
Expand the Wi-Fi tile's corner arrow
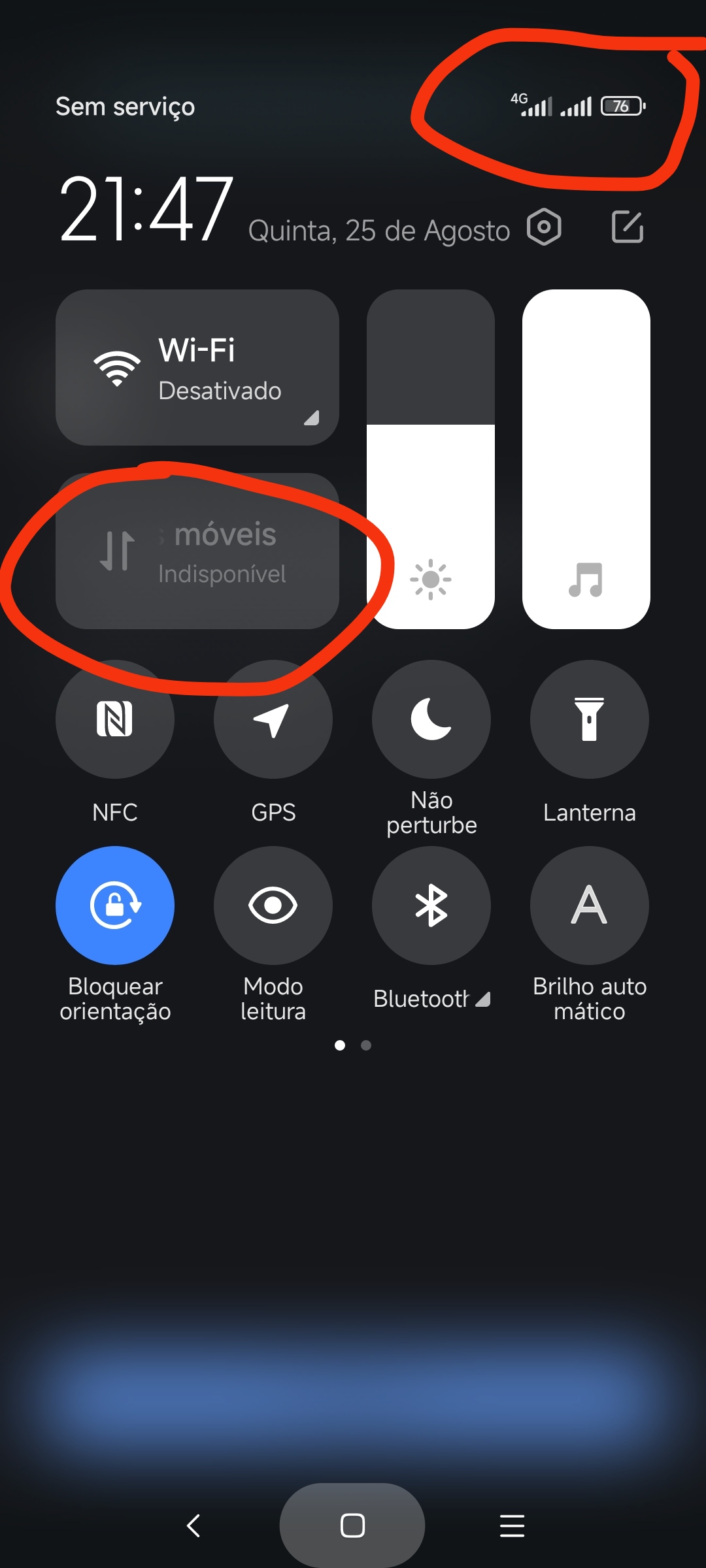tap(312, 418)
